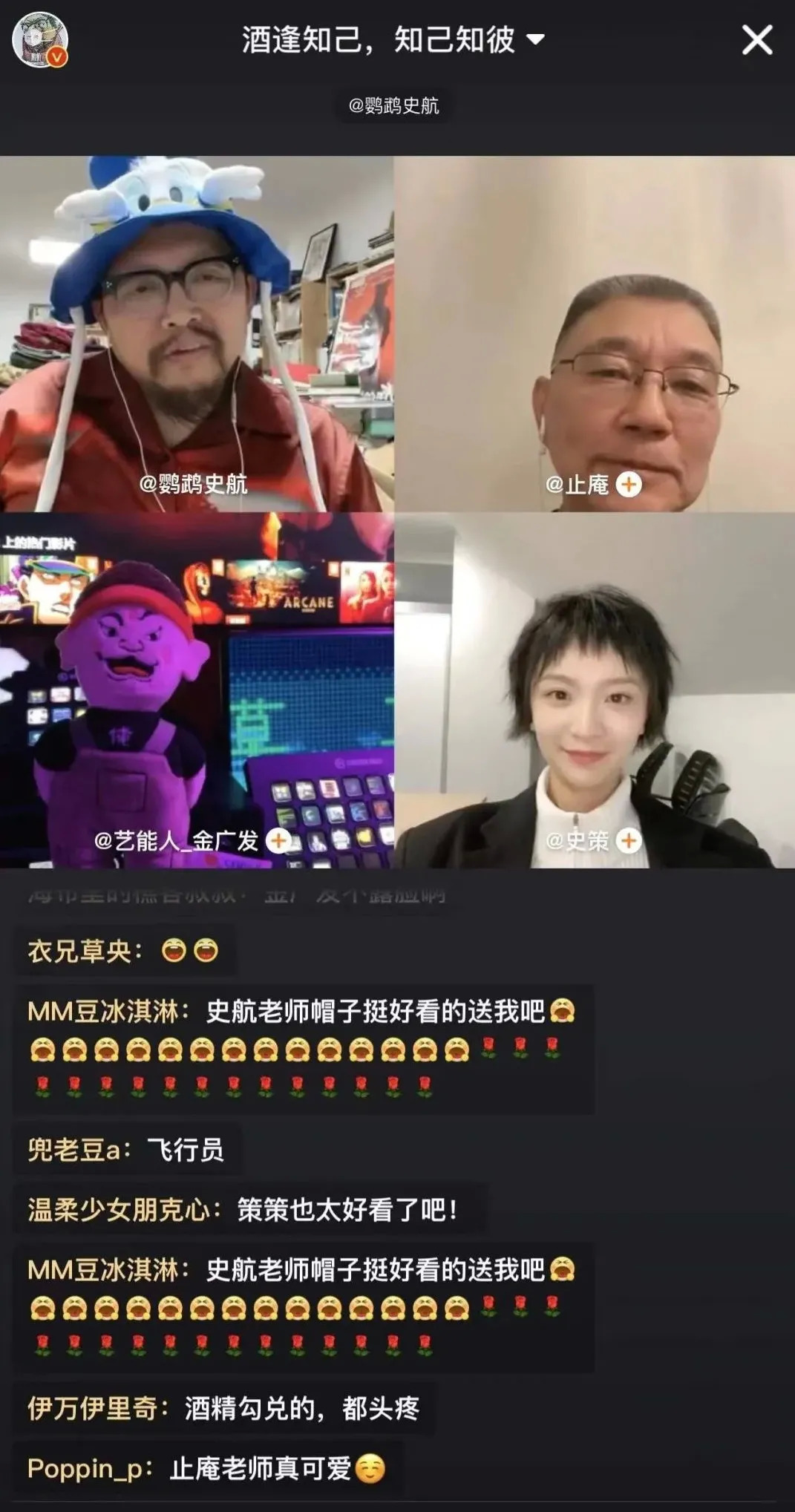Tap the comment from 伊万伊里奇
The height and width of the screenshot is (1512, 795).
click(223, 1408)
